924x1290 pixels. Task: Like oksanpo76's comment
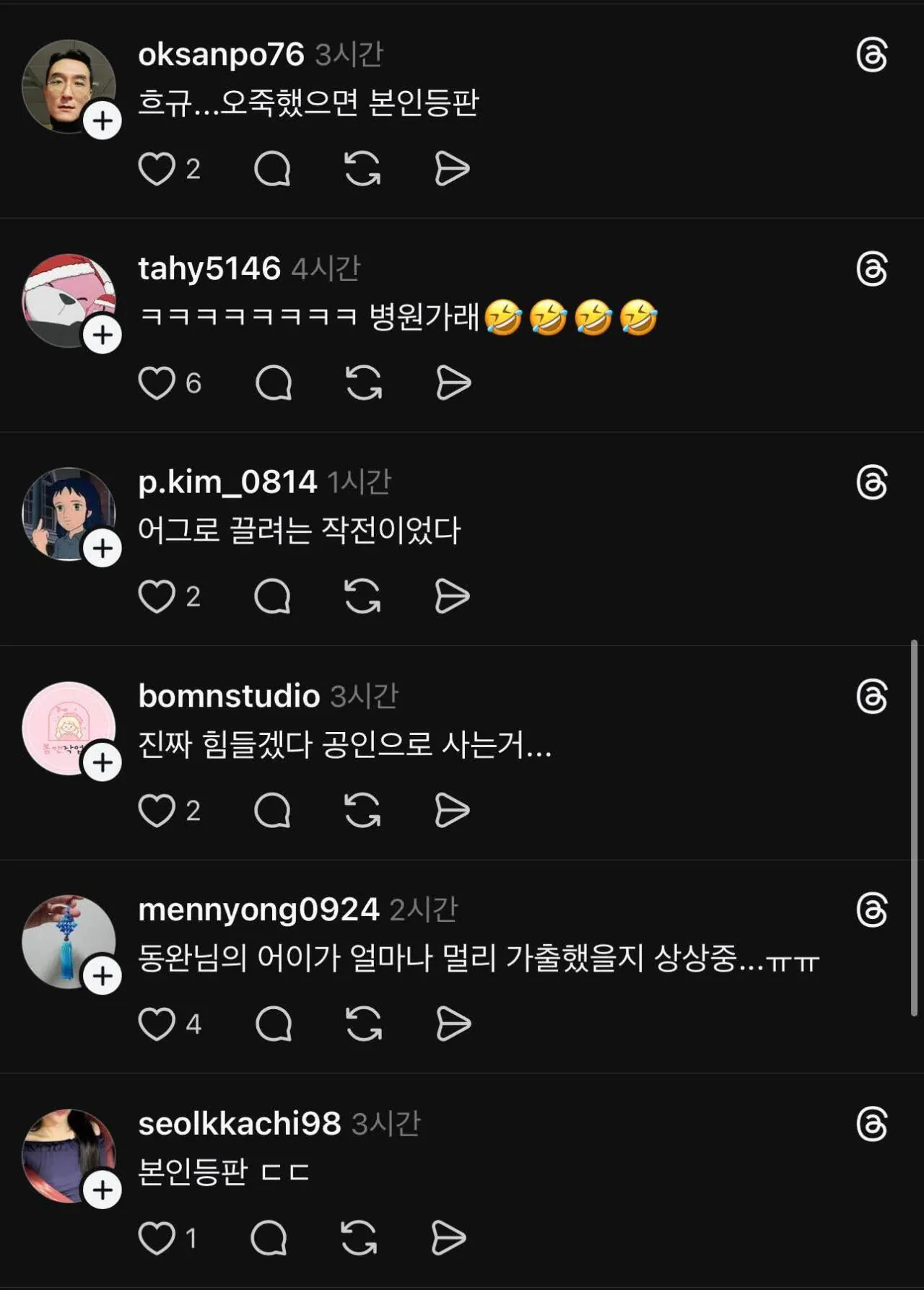(157, 170)
